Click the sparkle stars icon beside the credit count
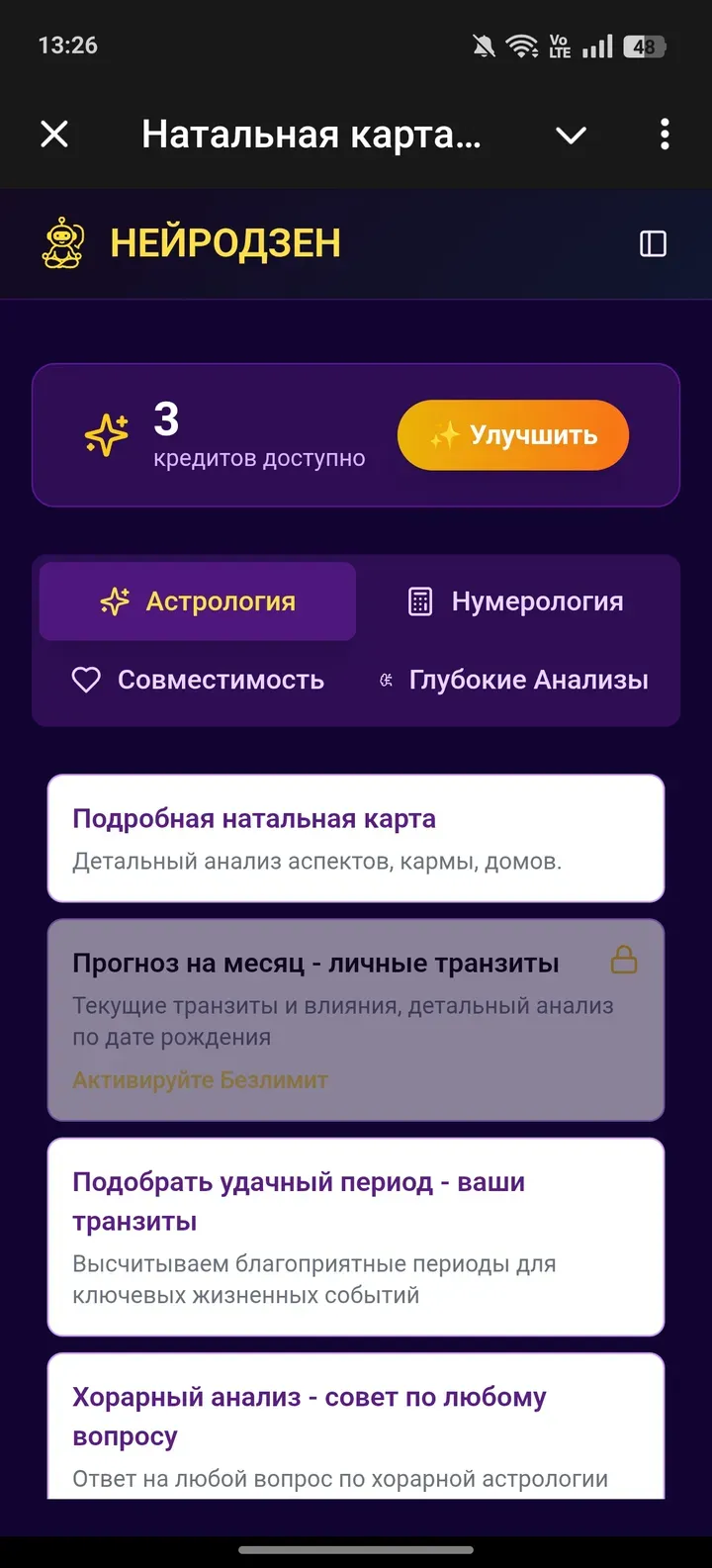This screenshot has width=712, height=1568. [106, 433]
